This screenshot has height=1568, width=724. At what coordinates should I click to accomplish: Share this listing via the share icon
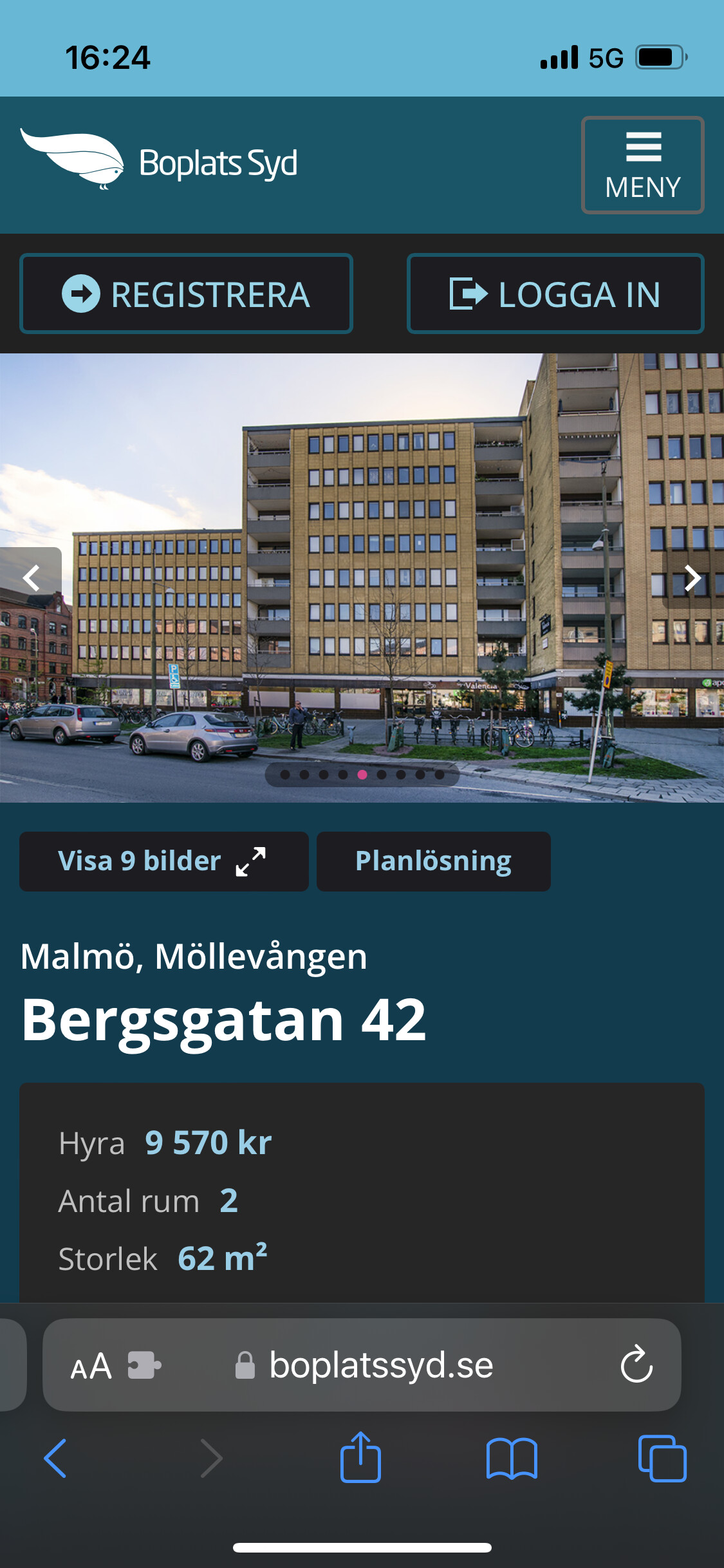[360, 1457]
